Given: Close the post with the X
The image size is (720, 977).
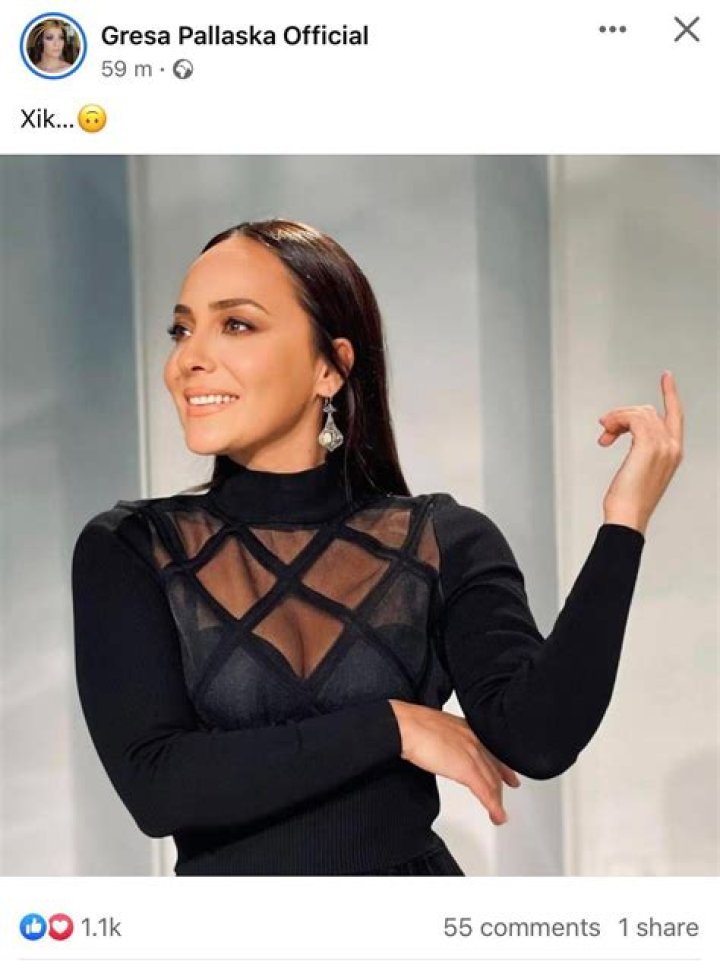Looking at the screenshot, I should [686, 30].
